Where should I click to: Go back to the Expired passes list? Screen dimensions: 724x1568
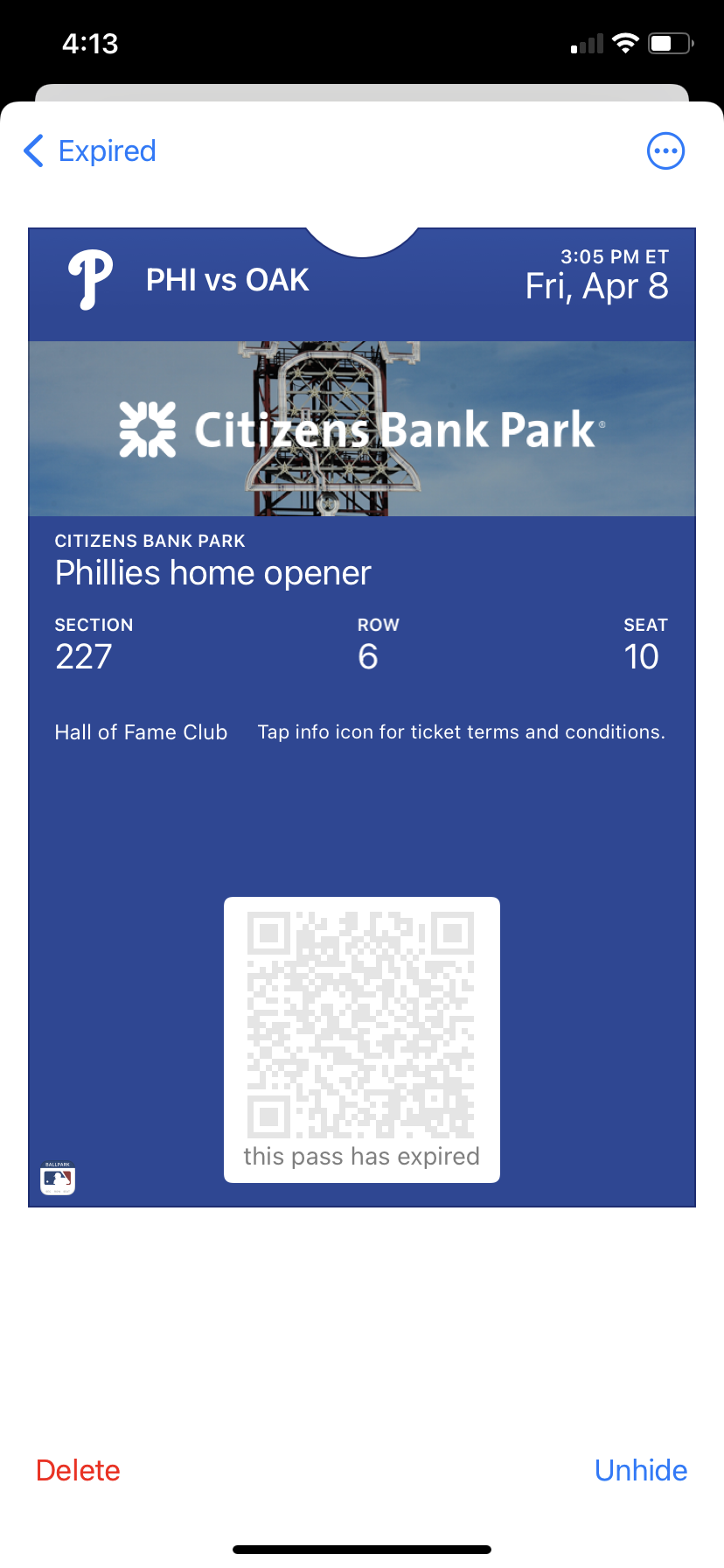click(91, 151)
